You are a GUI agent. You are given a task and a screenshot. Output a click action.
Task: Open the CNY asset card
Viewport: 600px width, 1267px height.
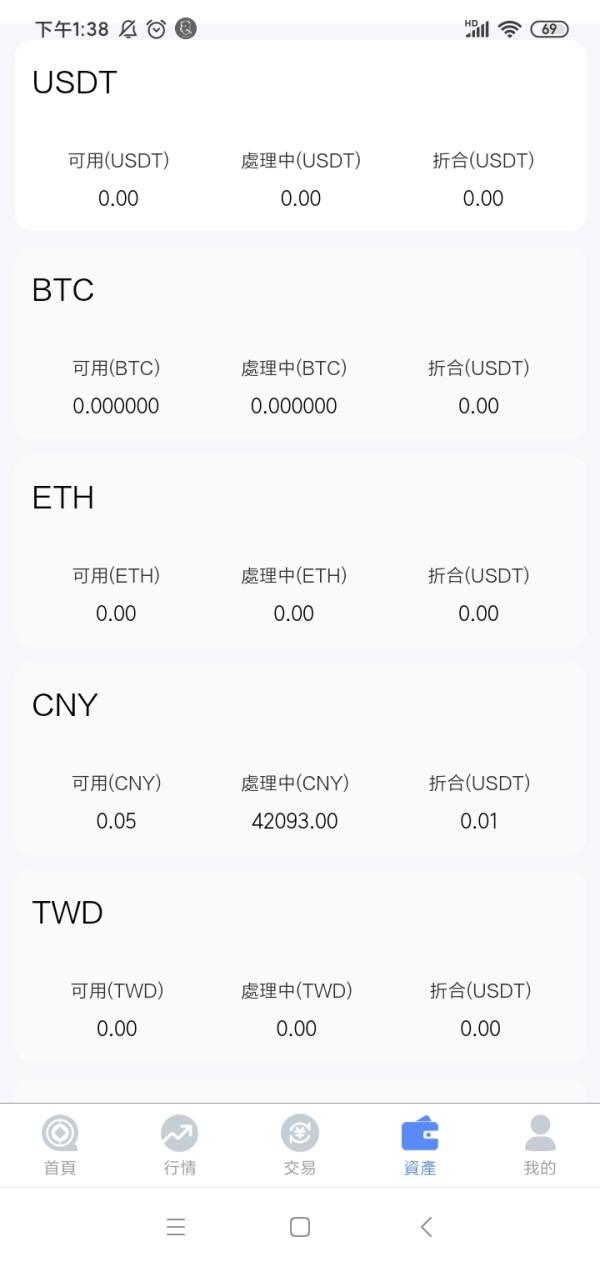300,758
